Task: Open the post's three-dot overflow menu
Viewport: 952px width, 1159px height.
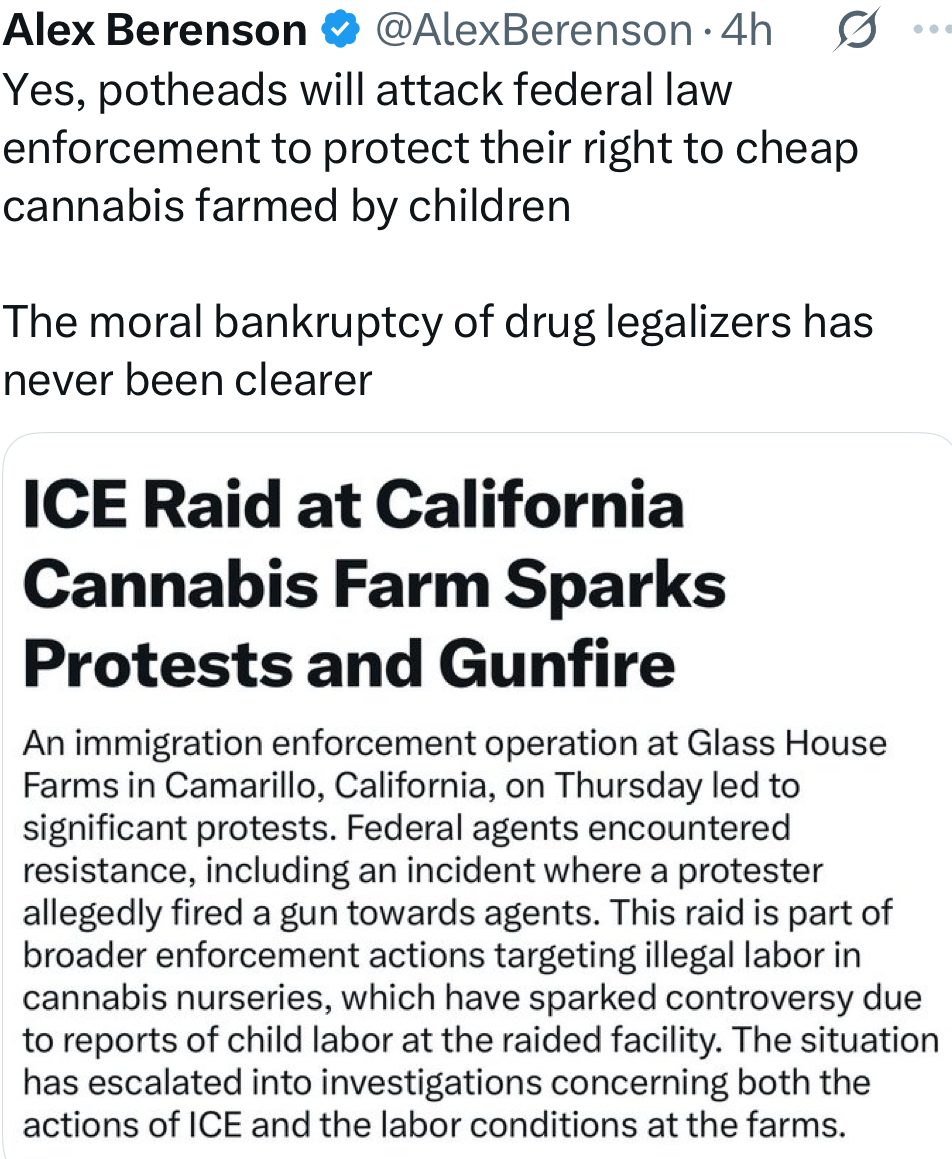Action: click(x=932, y=30)
